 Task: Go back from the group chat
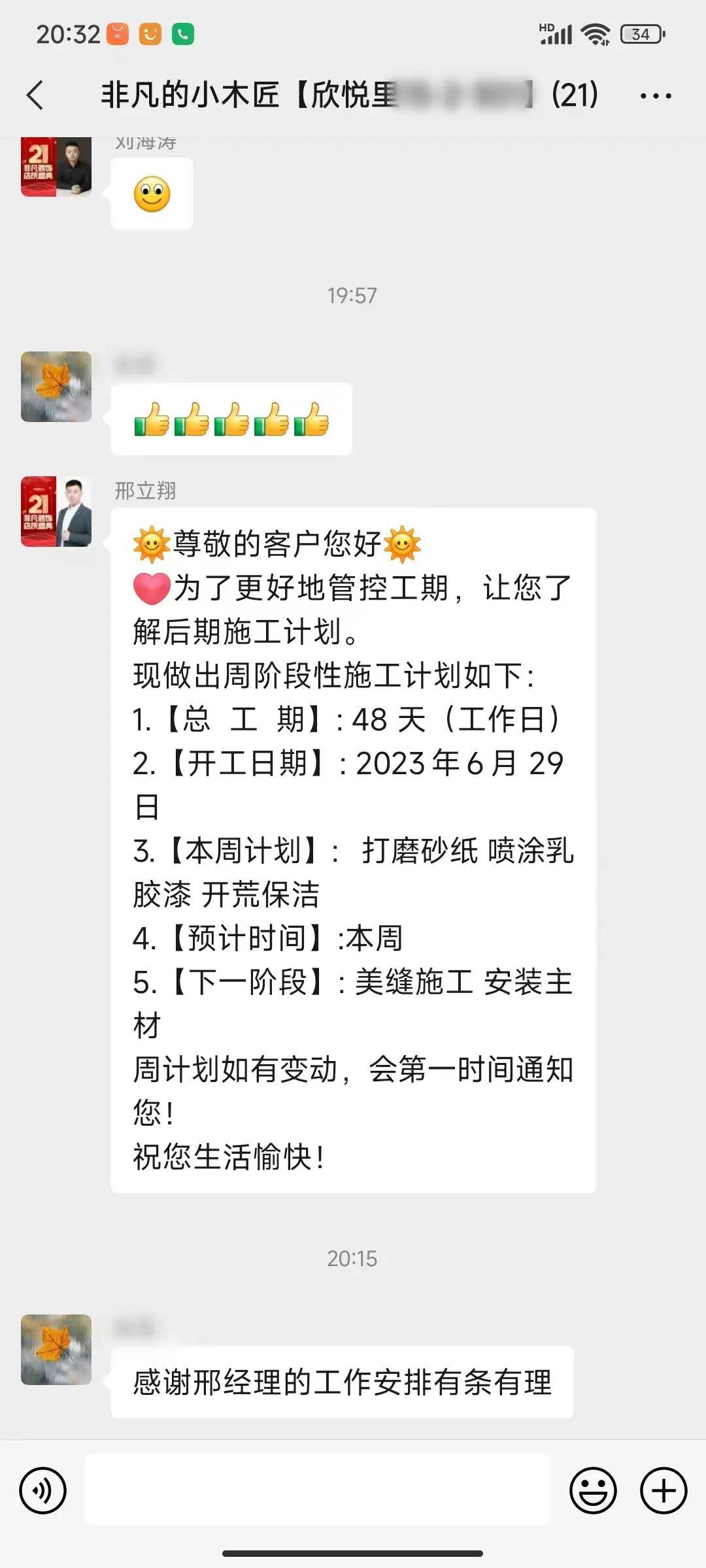(x=36, y=95)
